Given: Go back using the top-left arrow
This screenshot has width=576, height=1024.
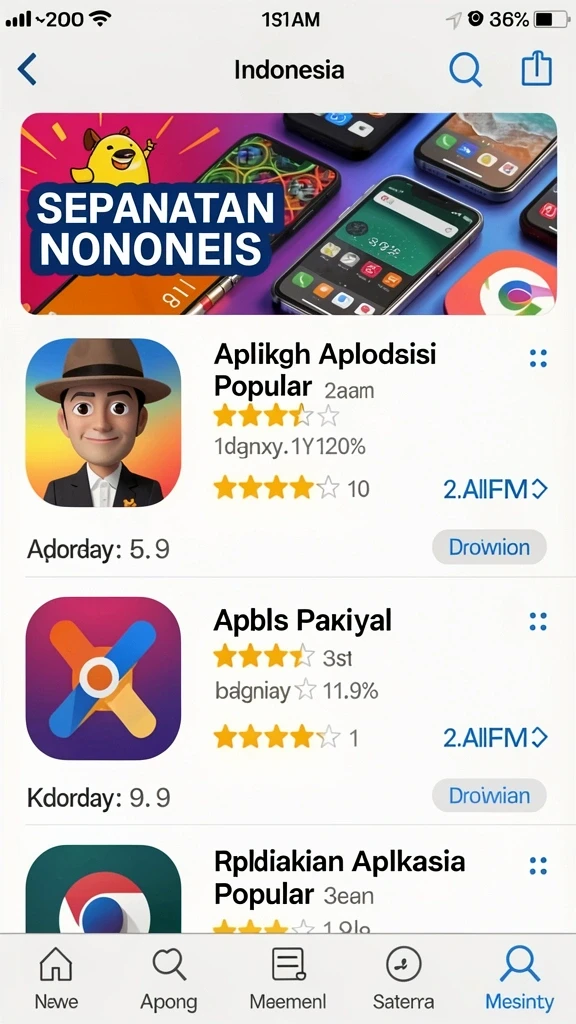Looking at the screenshot, I should [27, 69].
